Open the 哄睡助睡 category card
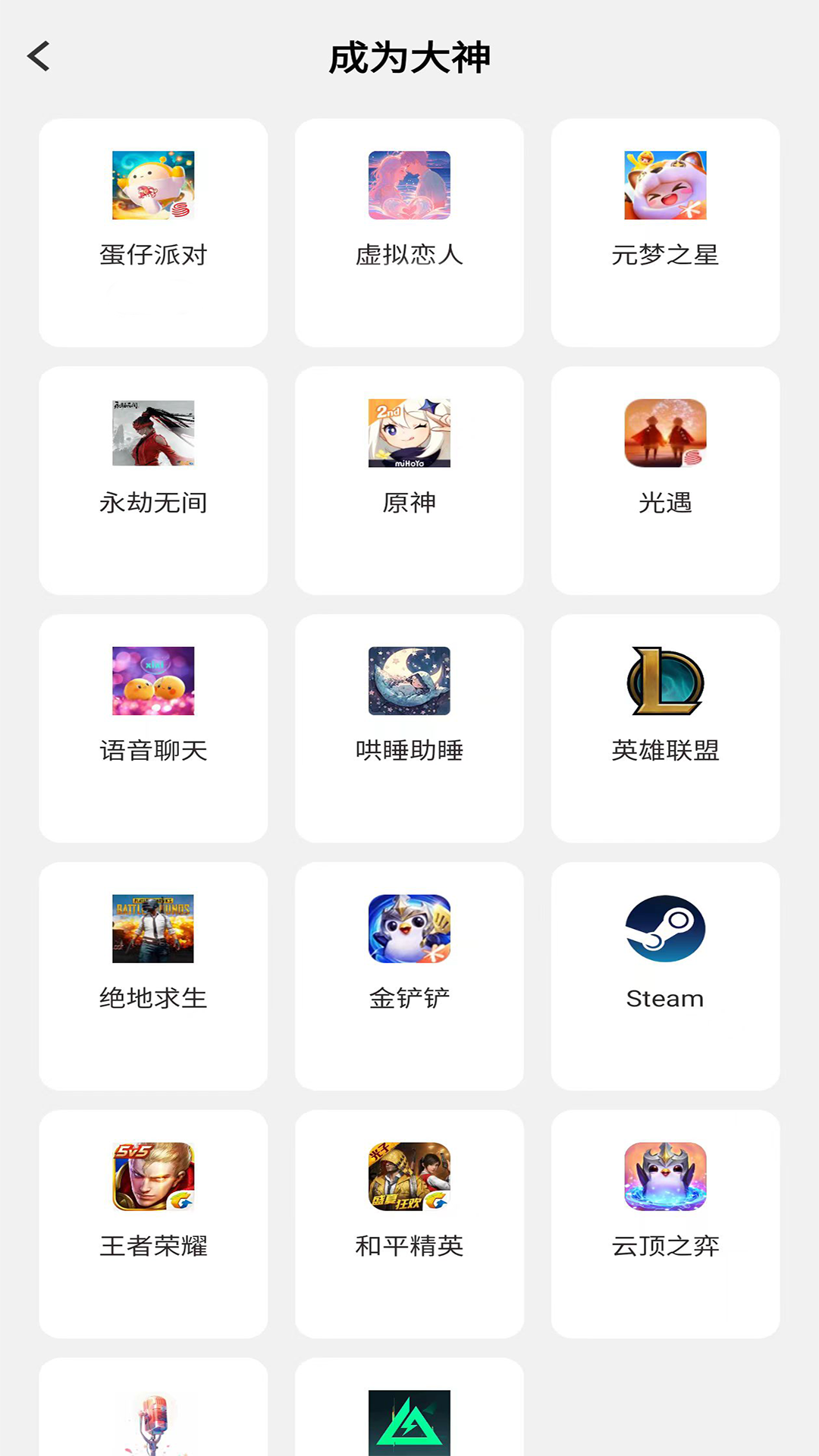 coord(409,728)
